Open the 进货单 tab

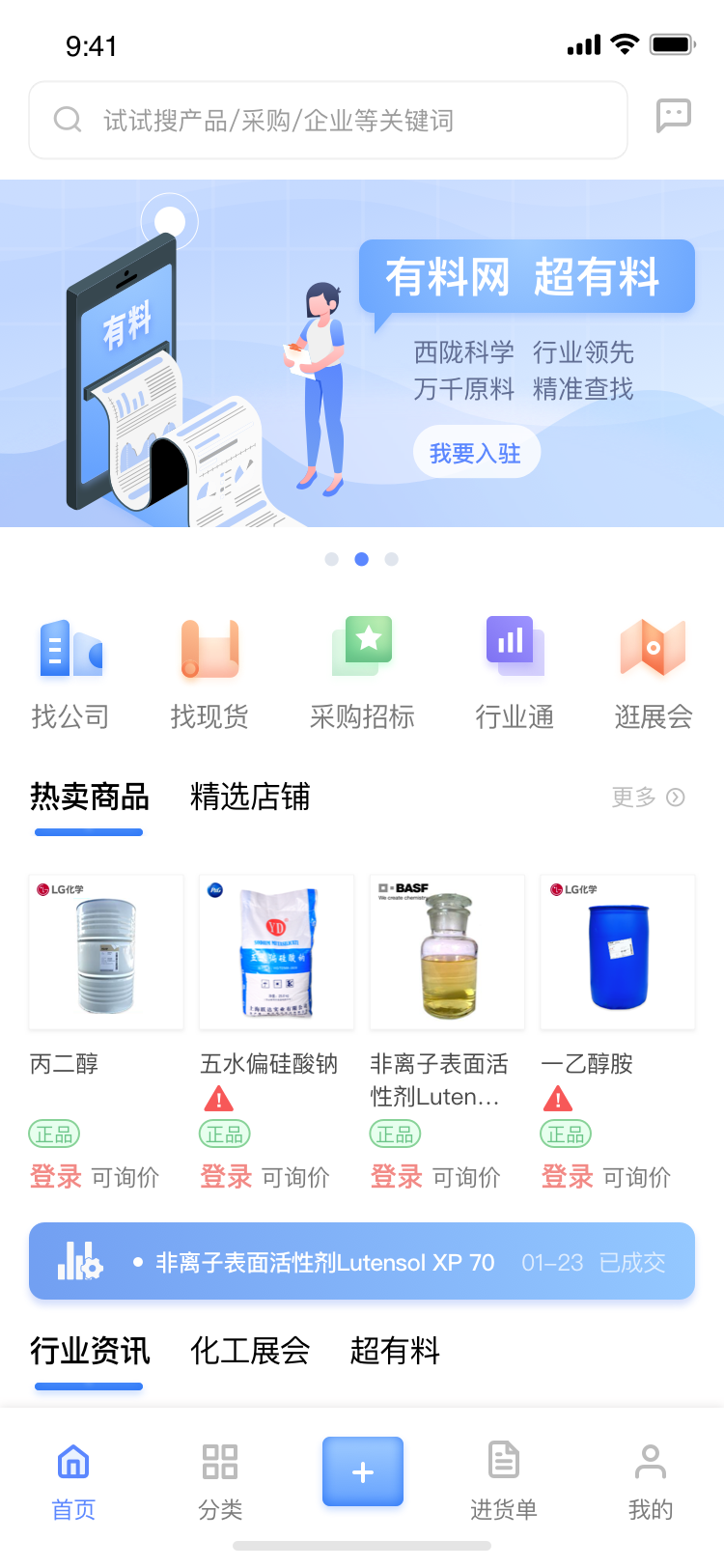click(503, 1481)
